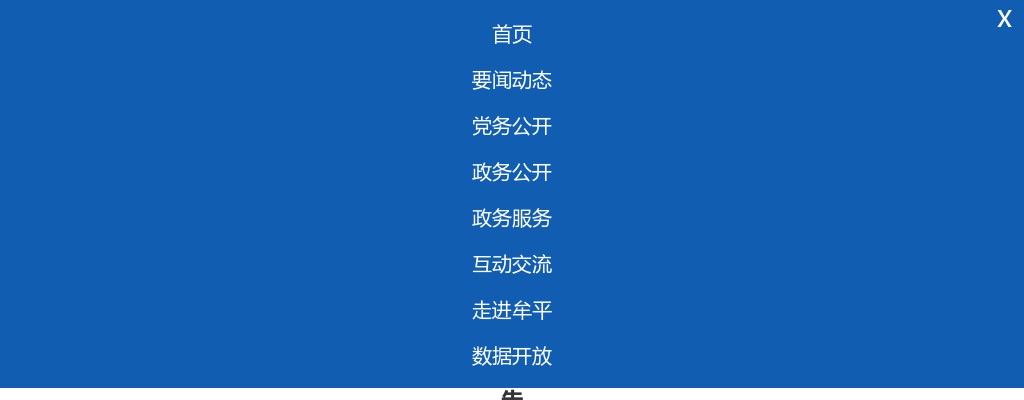Open 政务公开 section
The width and height of the screenshot is (1024, 400).
tap(512, 173)
